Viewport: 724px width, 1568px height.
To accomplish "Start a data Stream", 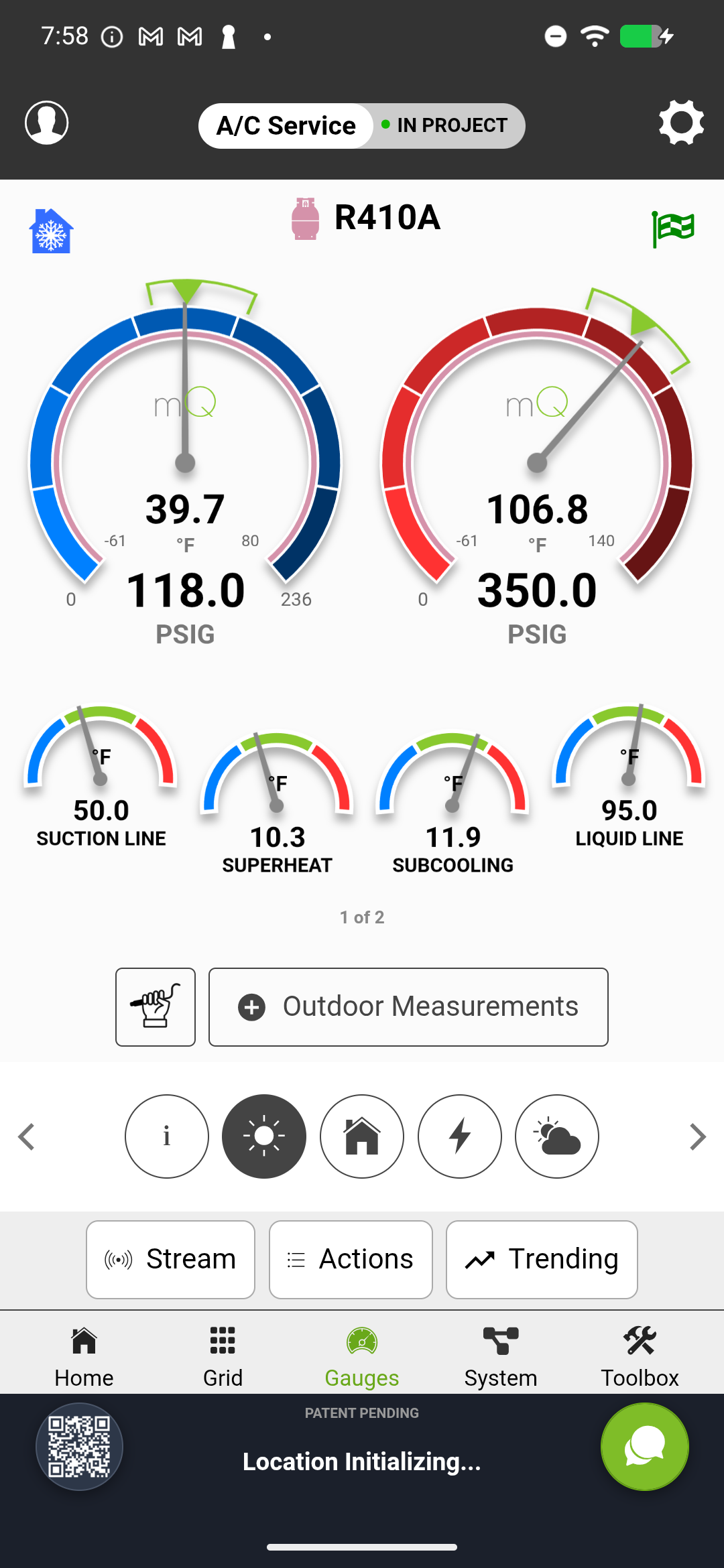I will pos(170,1259).
